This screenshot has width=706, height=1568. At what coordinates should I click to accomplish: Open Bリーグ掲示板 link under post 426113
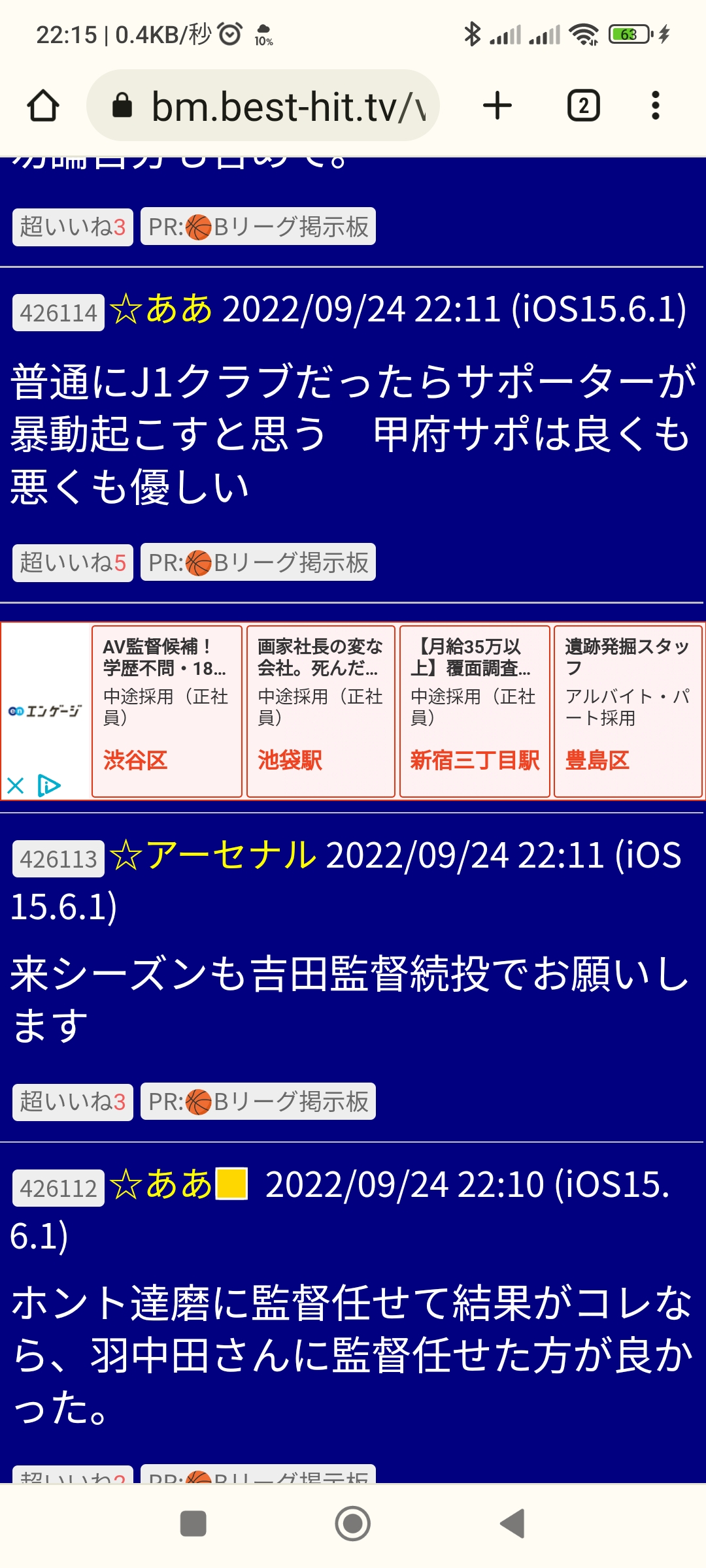[258, 1102]
